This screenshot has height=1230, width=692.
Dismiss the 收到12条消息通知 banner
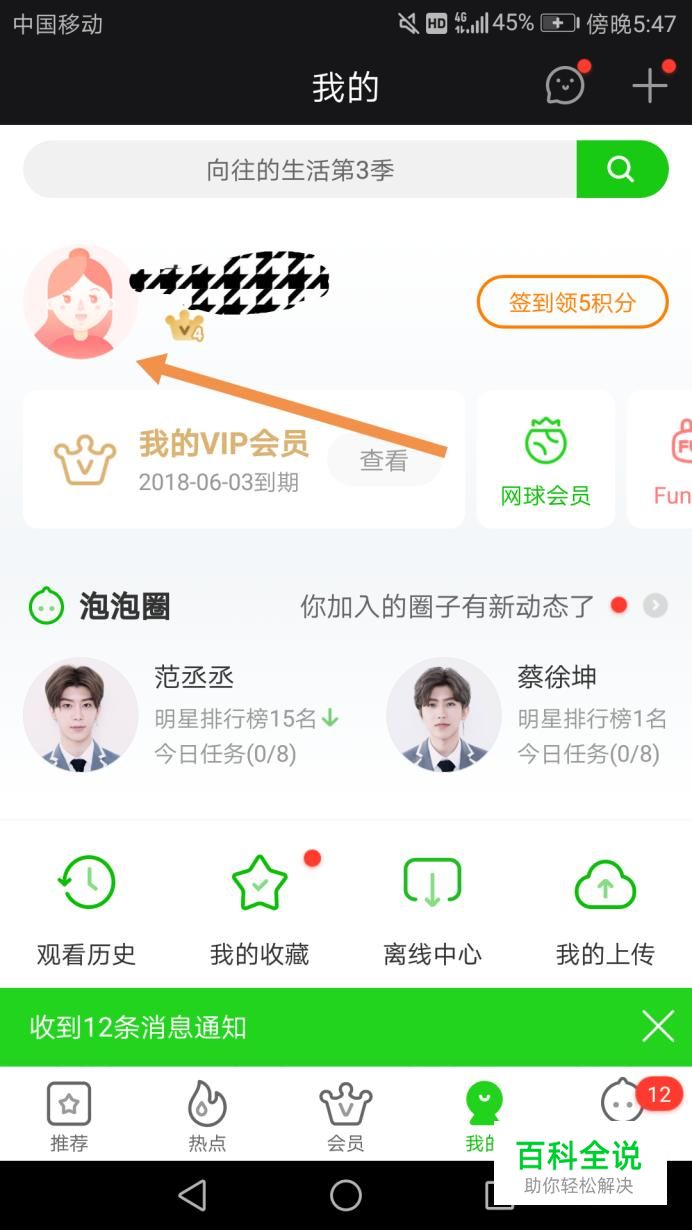[x=657, y=1026]
